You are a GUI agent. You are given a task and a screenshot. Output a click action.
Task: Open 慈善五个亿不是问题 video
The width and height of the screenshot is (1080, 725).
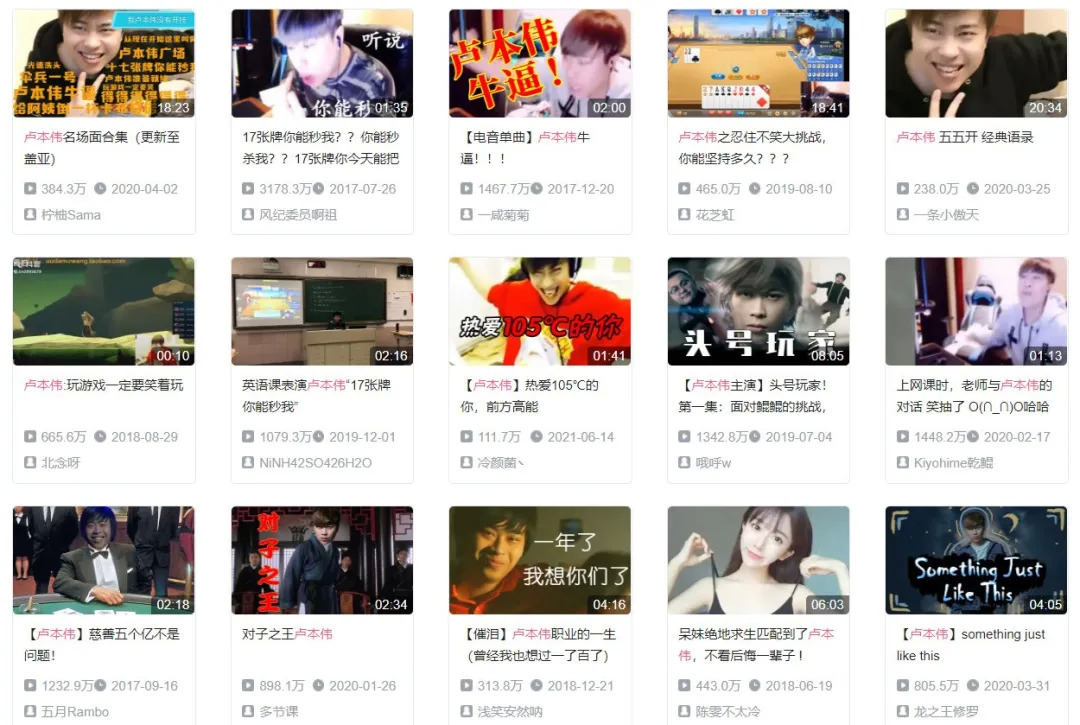point(103,560)
